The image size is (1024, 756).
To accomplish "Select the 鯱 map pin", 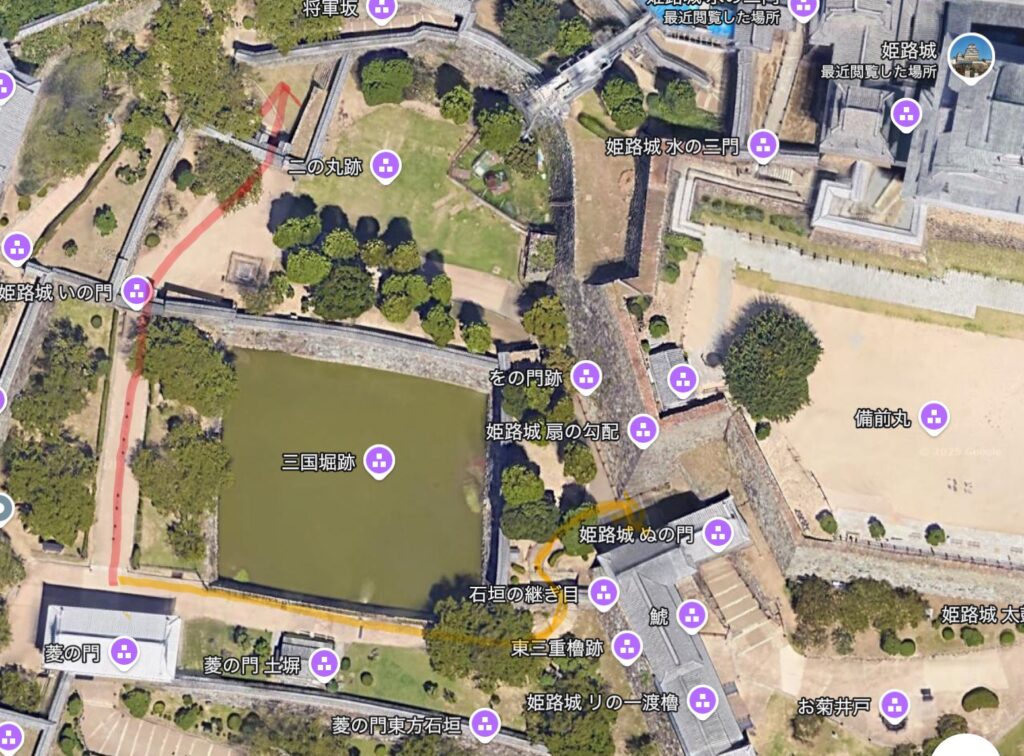I will point(691,616).
